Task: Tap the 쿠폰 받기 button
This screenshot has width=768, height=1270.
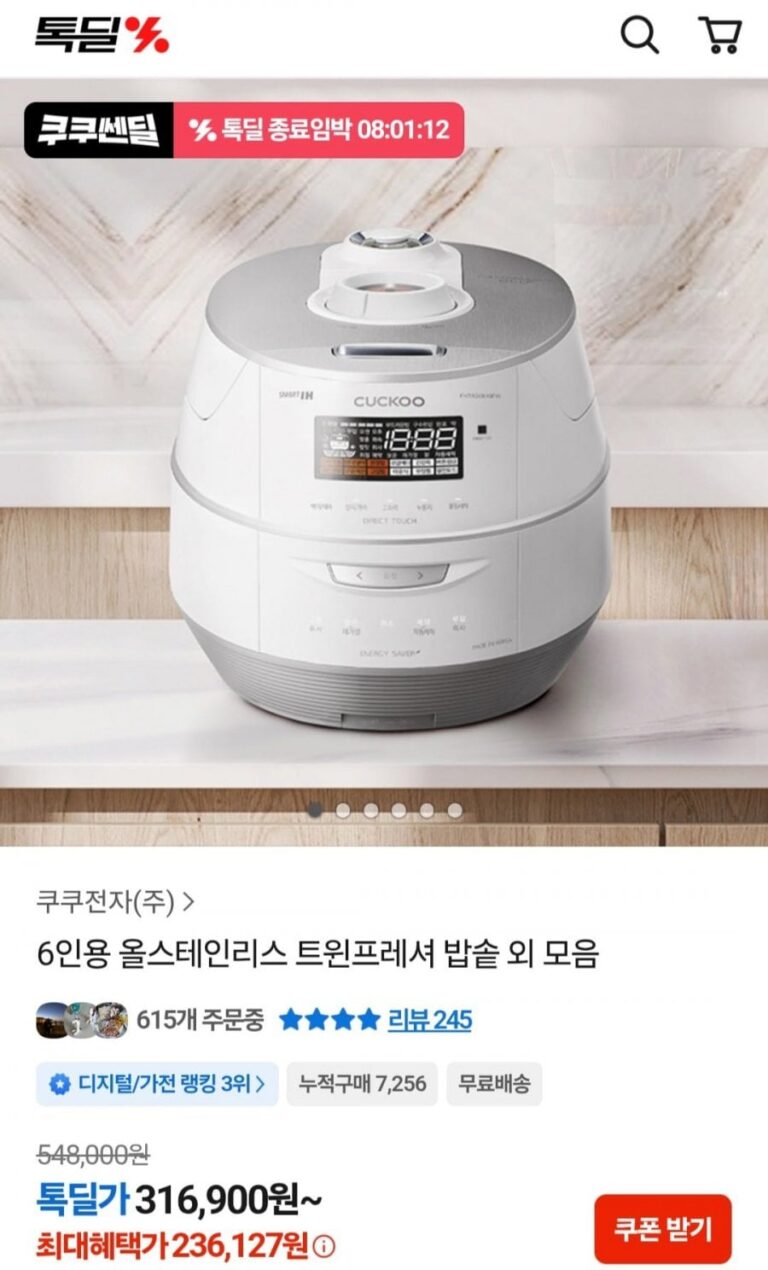Action: click(662, 1229)
